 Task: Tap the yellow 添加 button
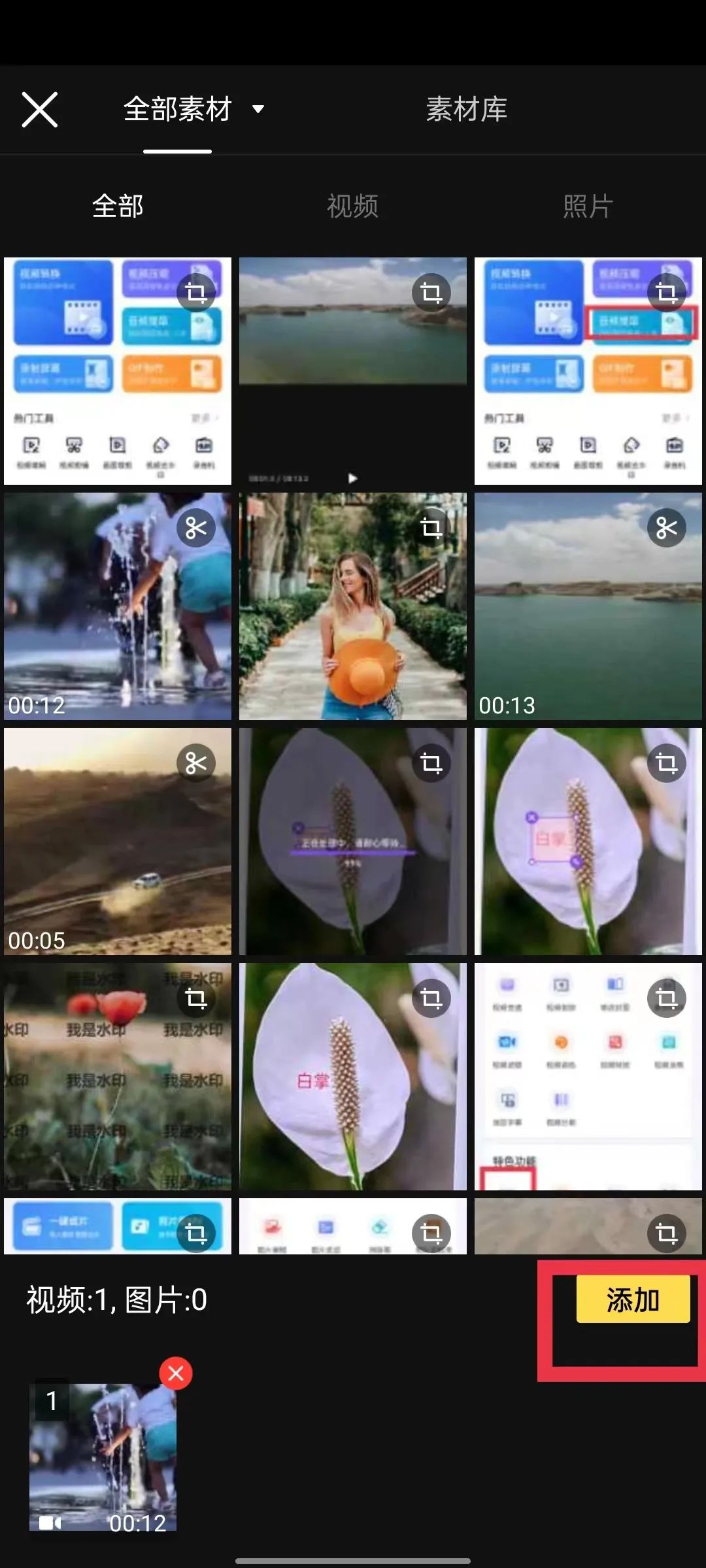633,1299
